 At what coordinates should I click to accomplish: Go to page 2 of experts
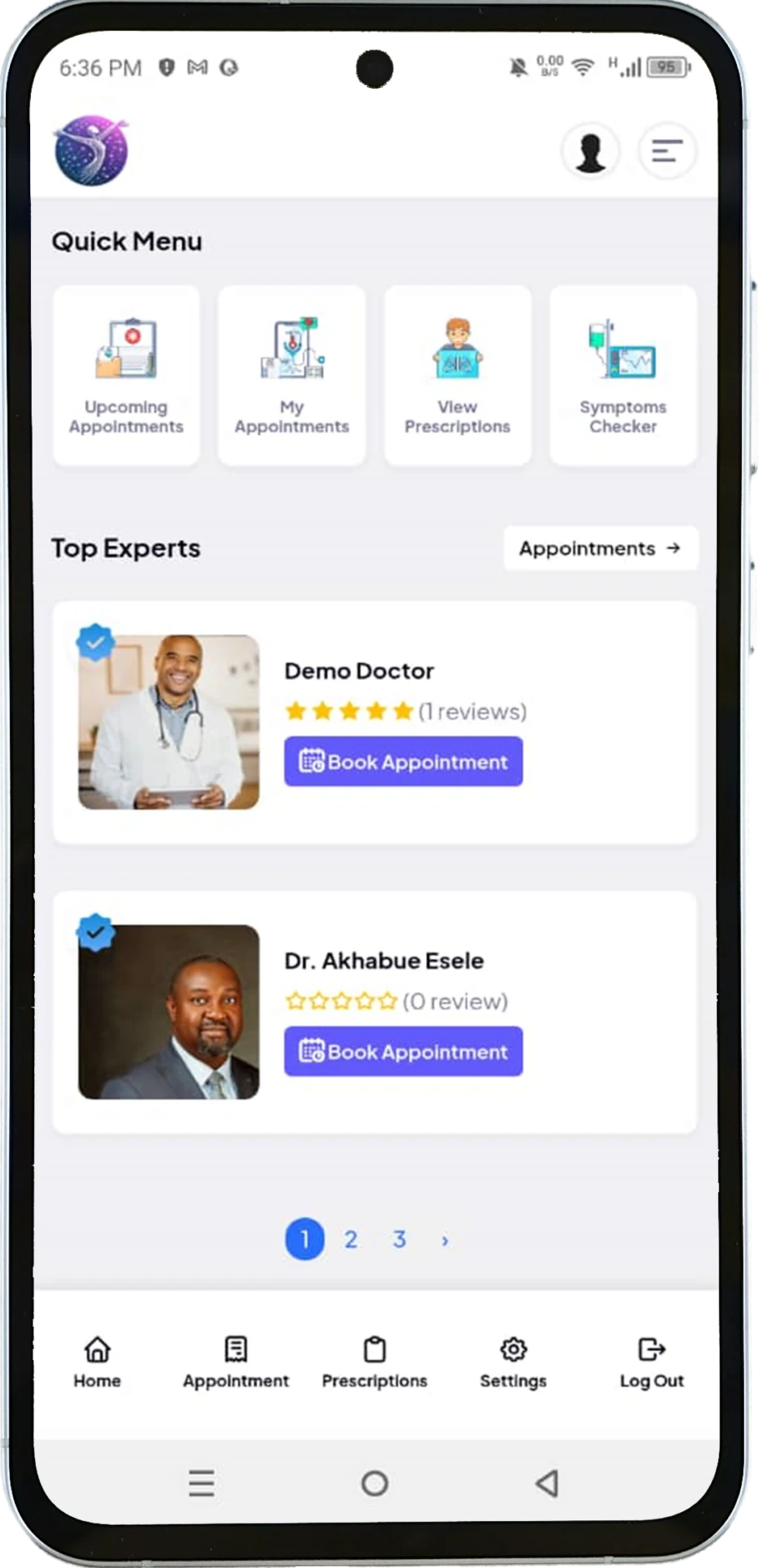coord(351,1240)
